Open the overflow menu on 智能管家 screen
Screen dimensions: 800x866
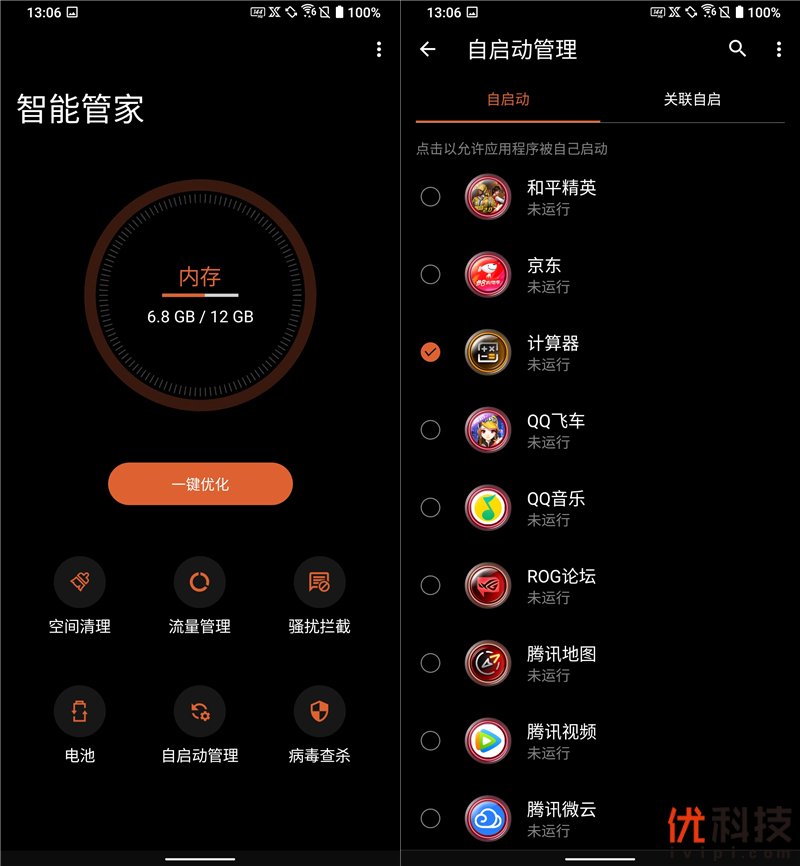[x=378, y=49]
